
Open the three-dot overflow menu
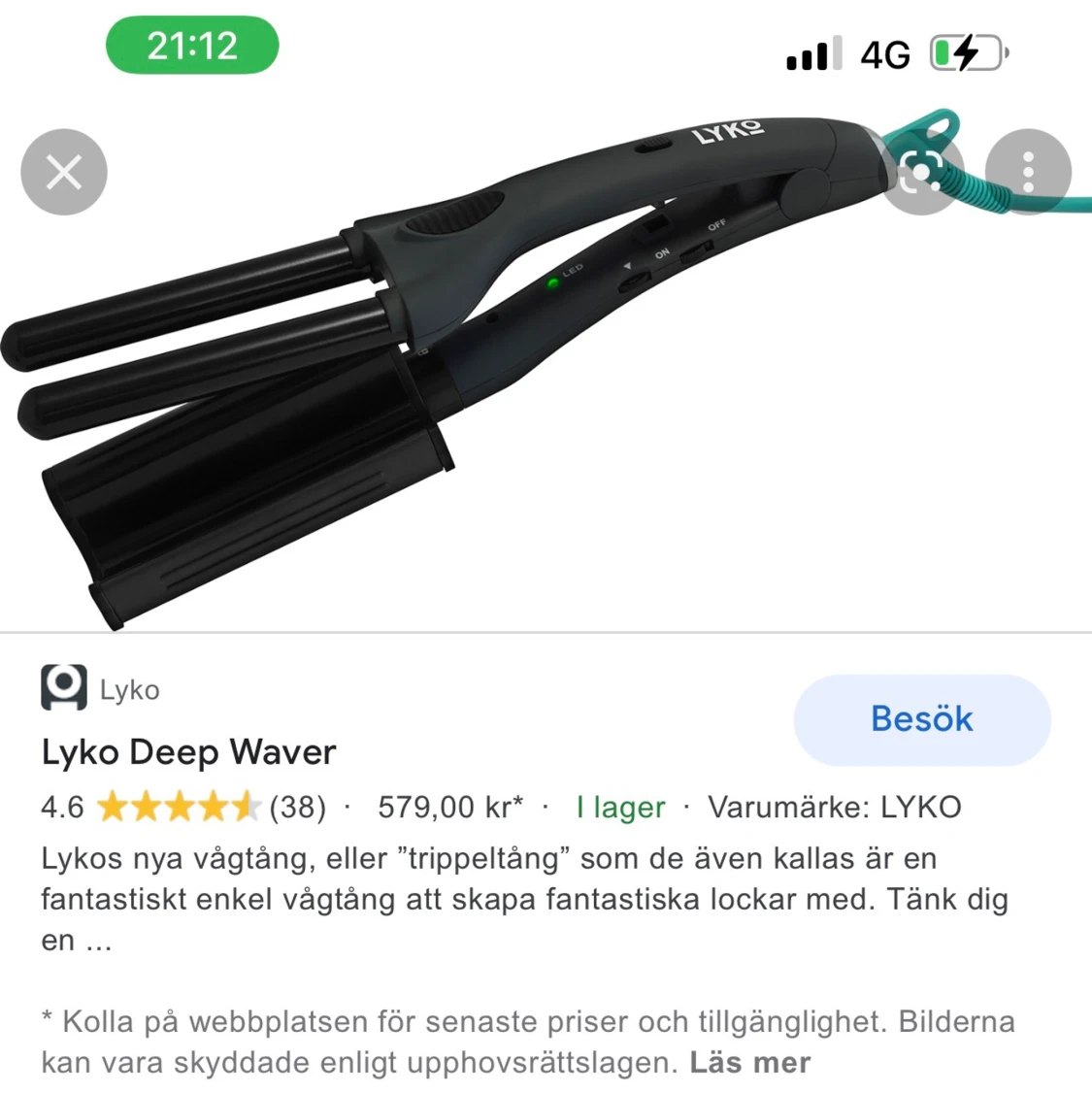pos(1028,173)
